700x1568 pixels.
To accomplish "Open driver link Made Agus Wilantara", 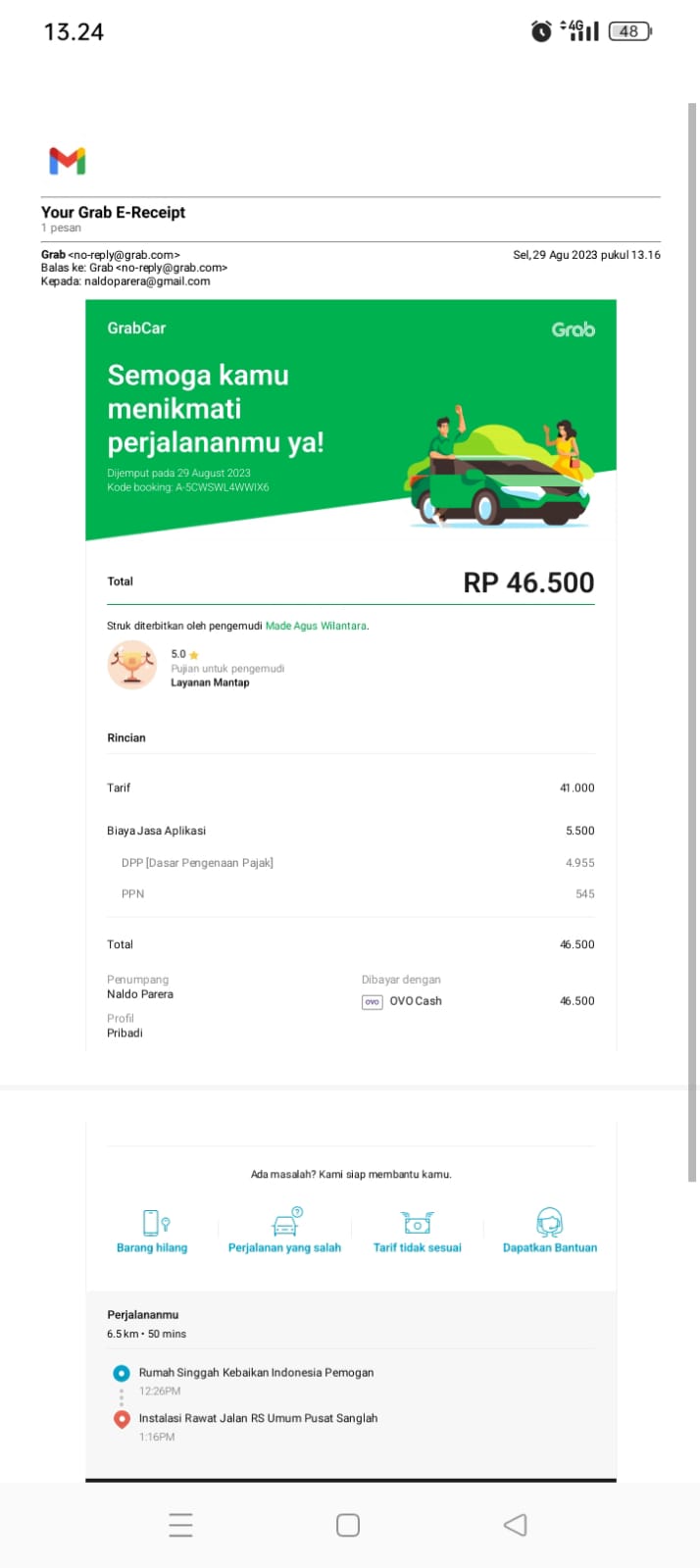I will [316, 626].
